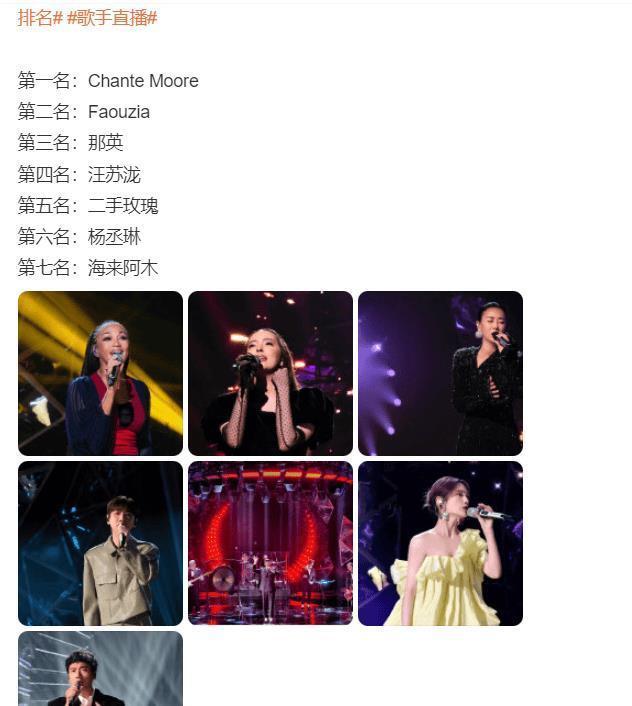Open photo of singer wearing black lace gloves
Viewport: 632px width, 706px height.
(270, 373)
